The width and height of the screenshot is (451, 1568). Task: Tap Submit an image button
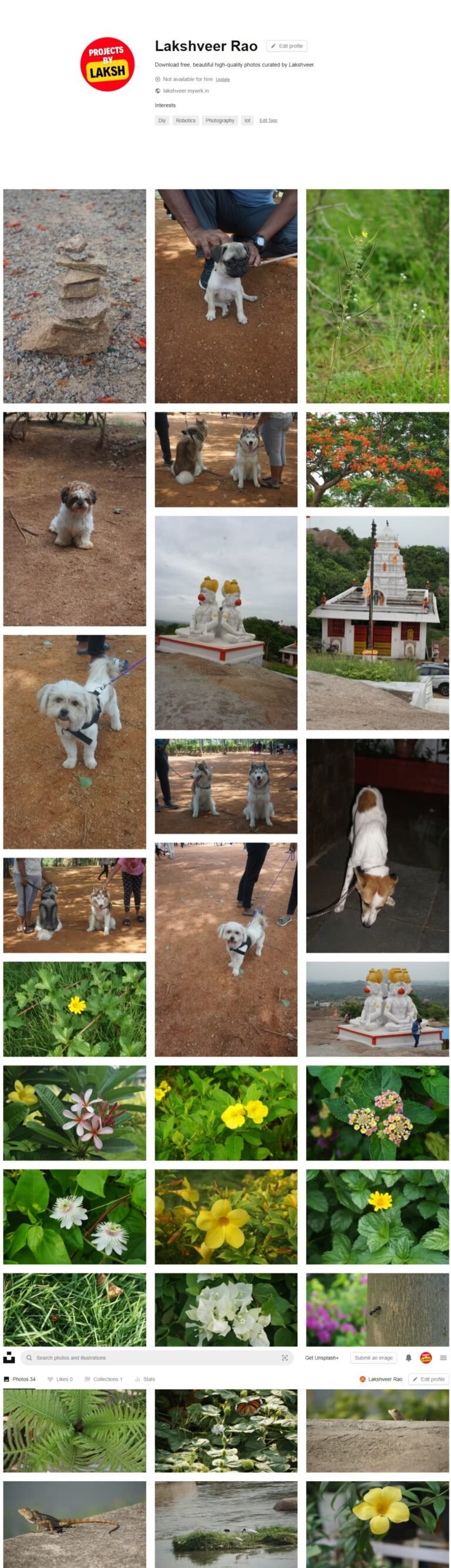373,1357
